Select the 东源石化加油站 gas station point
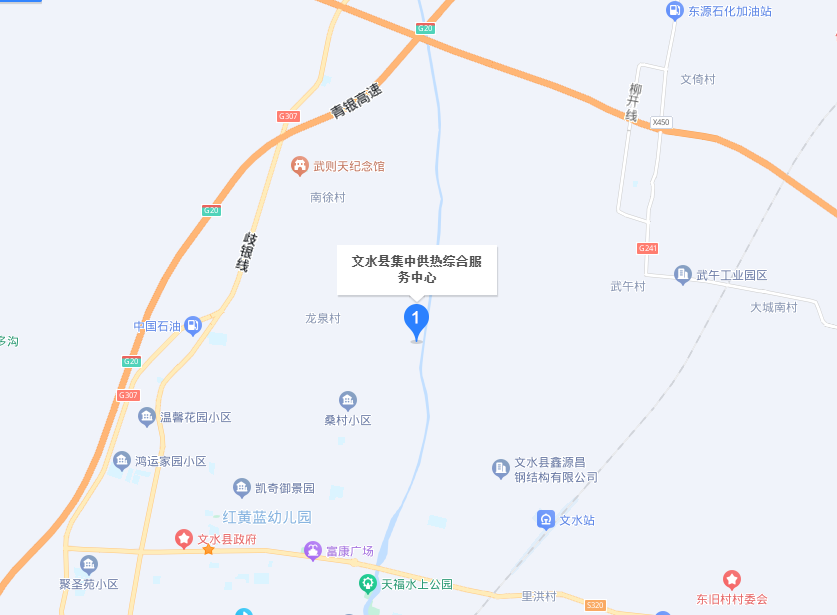This screenshot has height=615, width=837. coord(674,11)
